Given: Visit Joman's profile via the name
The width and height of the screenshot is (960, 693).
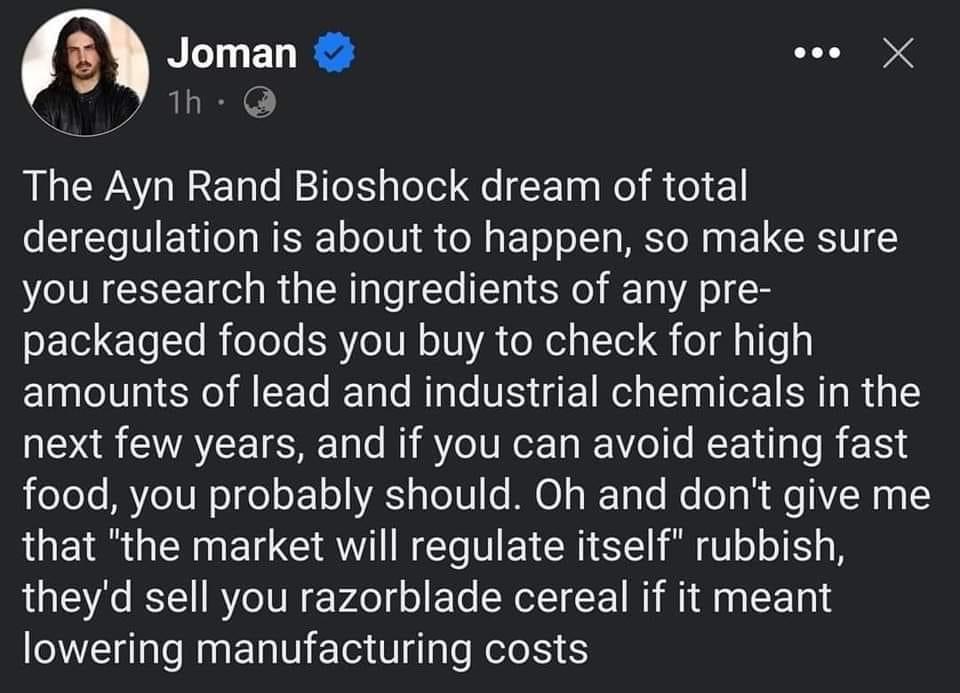Looking at the screenshot, I should [231, 54].
